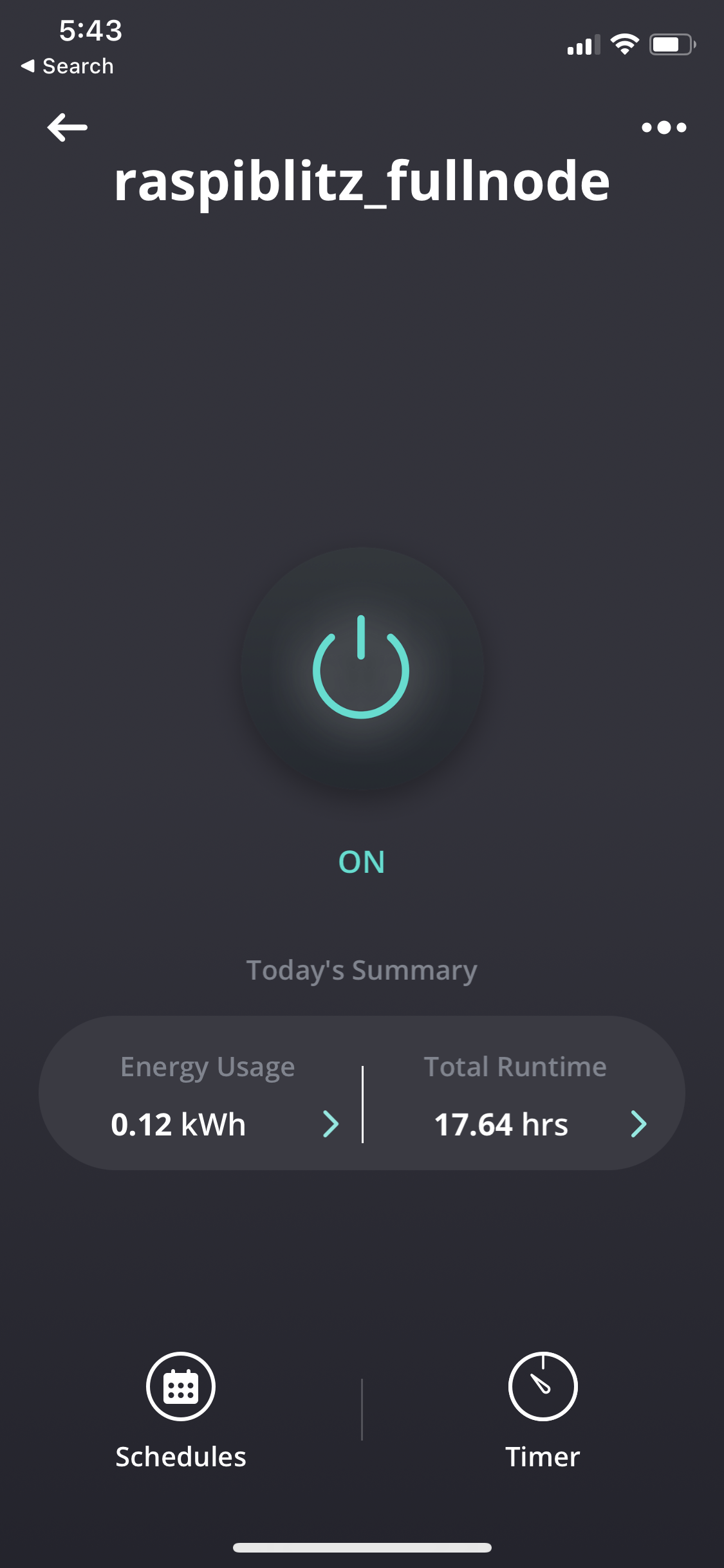Toggle the plug power button off

coord(362,668)
